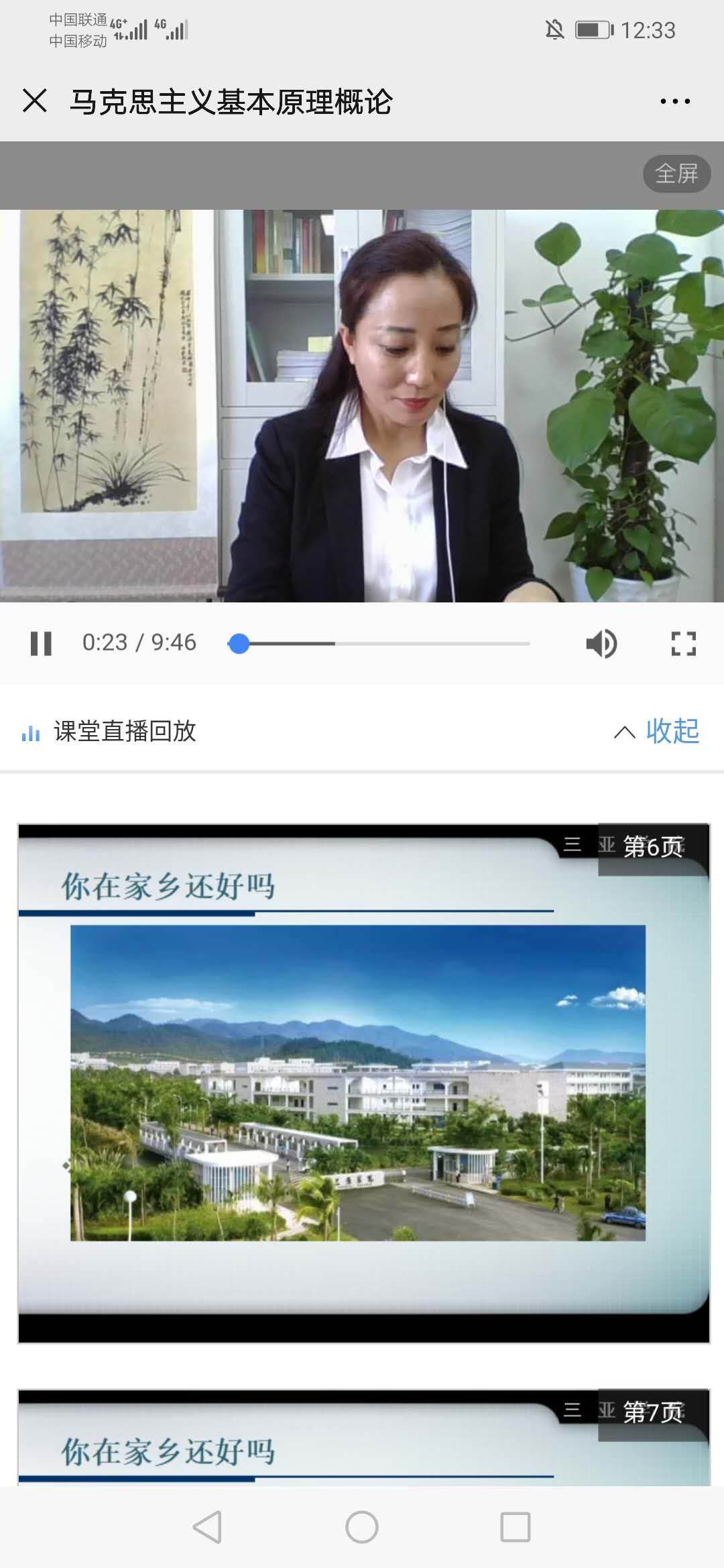724x1568 pixels.
Task: Open the 第7页 slide thumbnail
Action: point(363,1441)
